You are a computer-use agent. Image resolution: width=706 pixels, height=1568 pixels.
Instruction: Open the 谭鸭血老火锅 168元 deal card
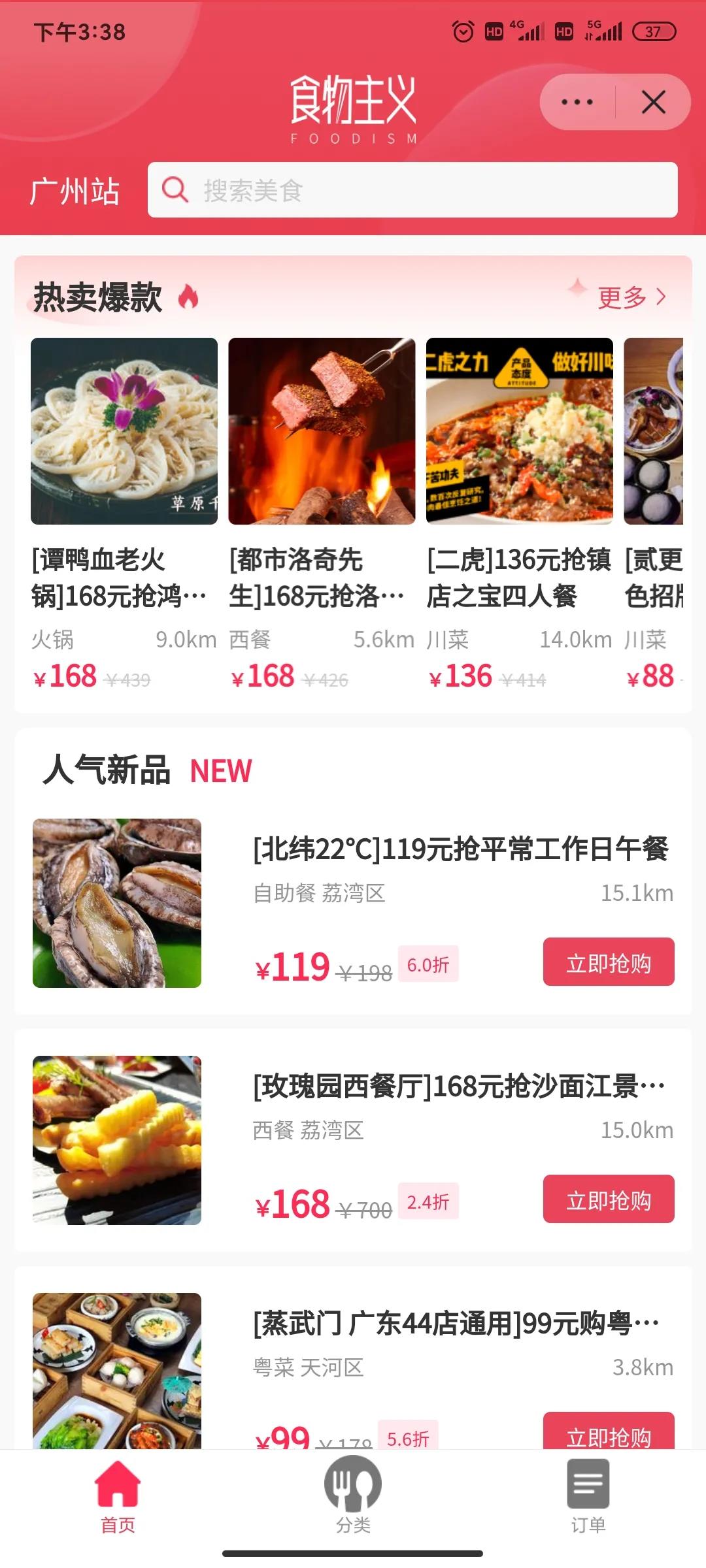coord(124,432)
